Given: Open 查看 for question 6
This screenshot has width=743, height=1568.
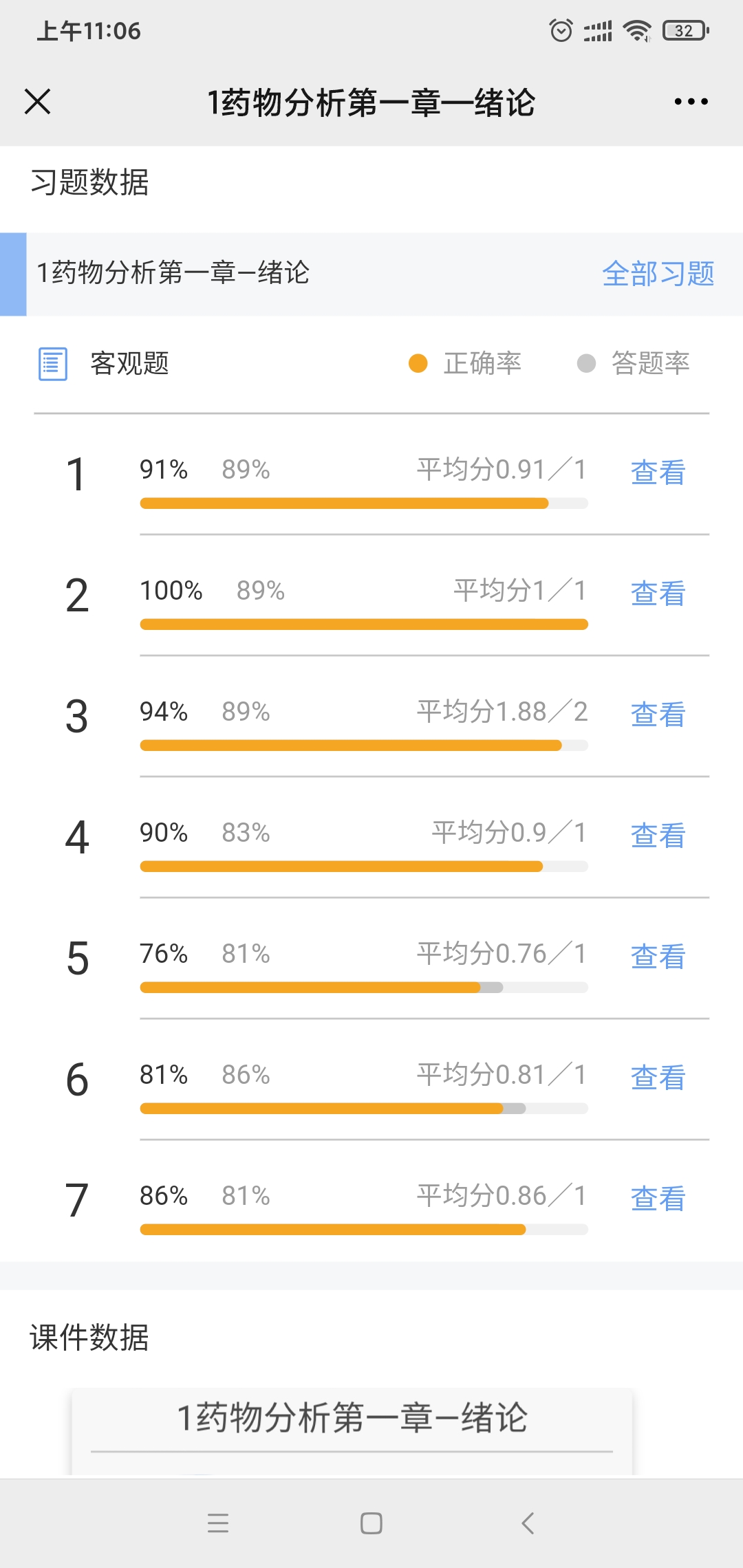Looking at the screenshot, I should [658, 1078].
